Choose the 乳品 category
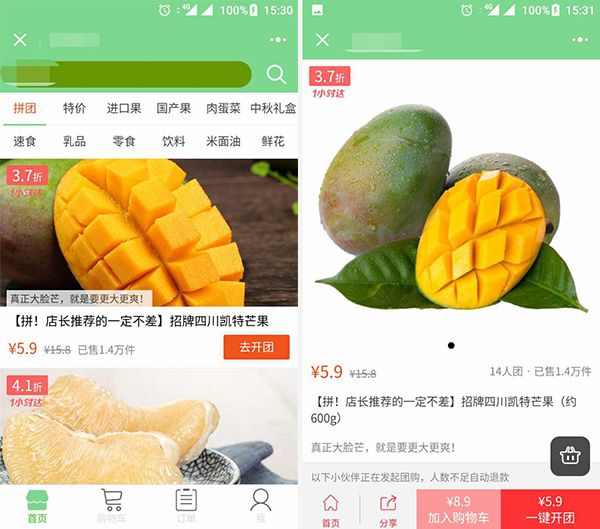This screenshot has width=600, height=529. point(75,141)
